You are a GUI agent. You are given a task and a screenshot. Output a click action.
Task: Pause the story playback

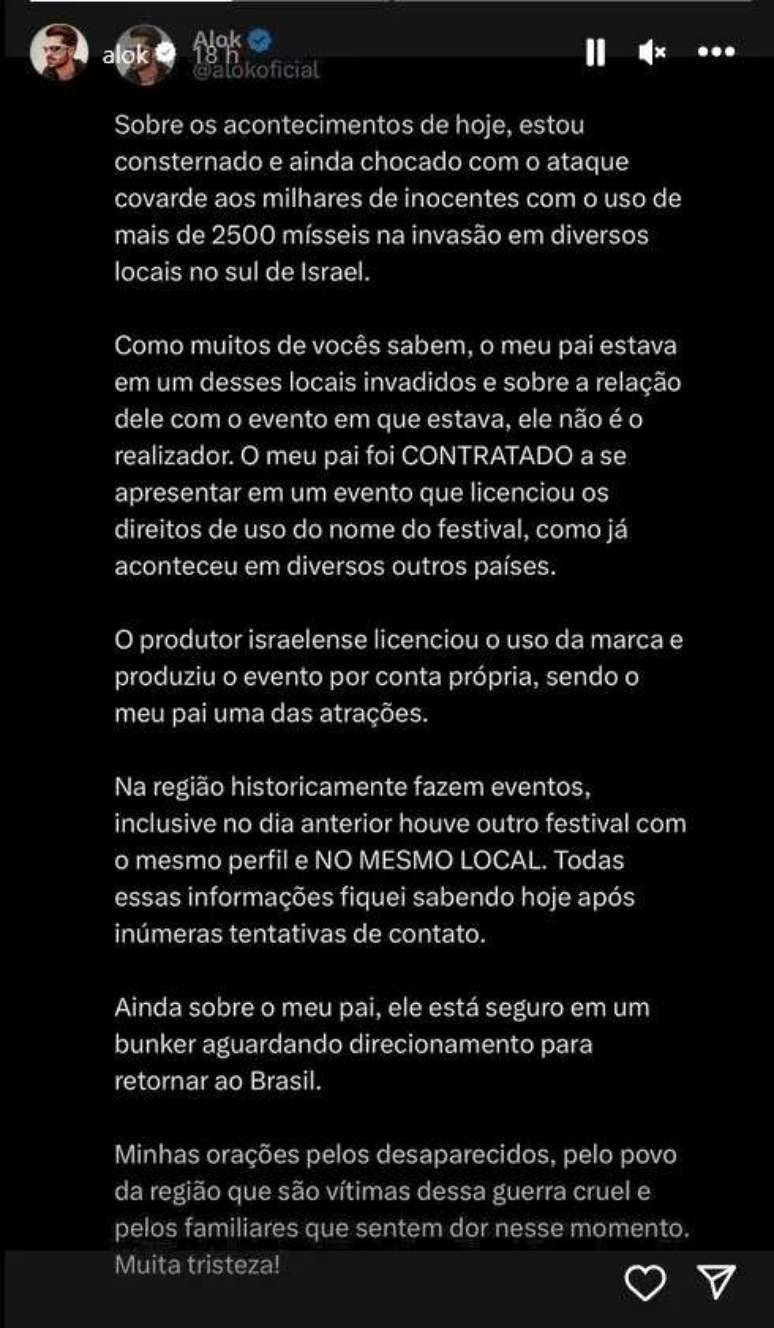click(x=595, y=52)
